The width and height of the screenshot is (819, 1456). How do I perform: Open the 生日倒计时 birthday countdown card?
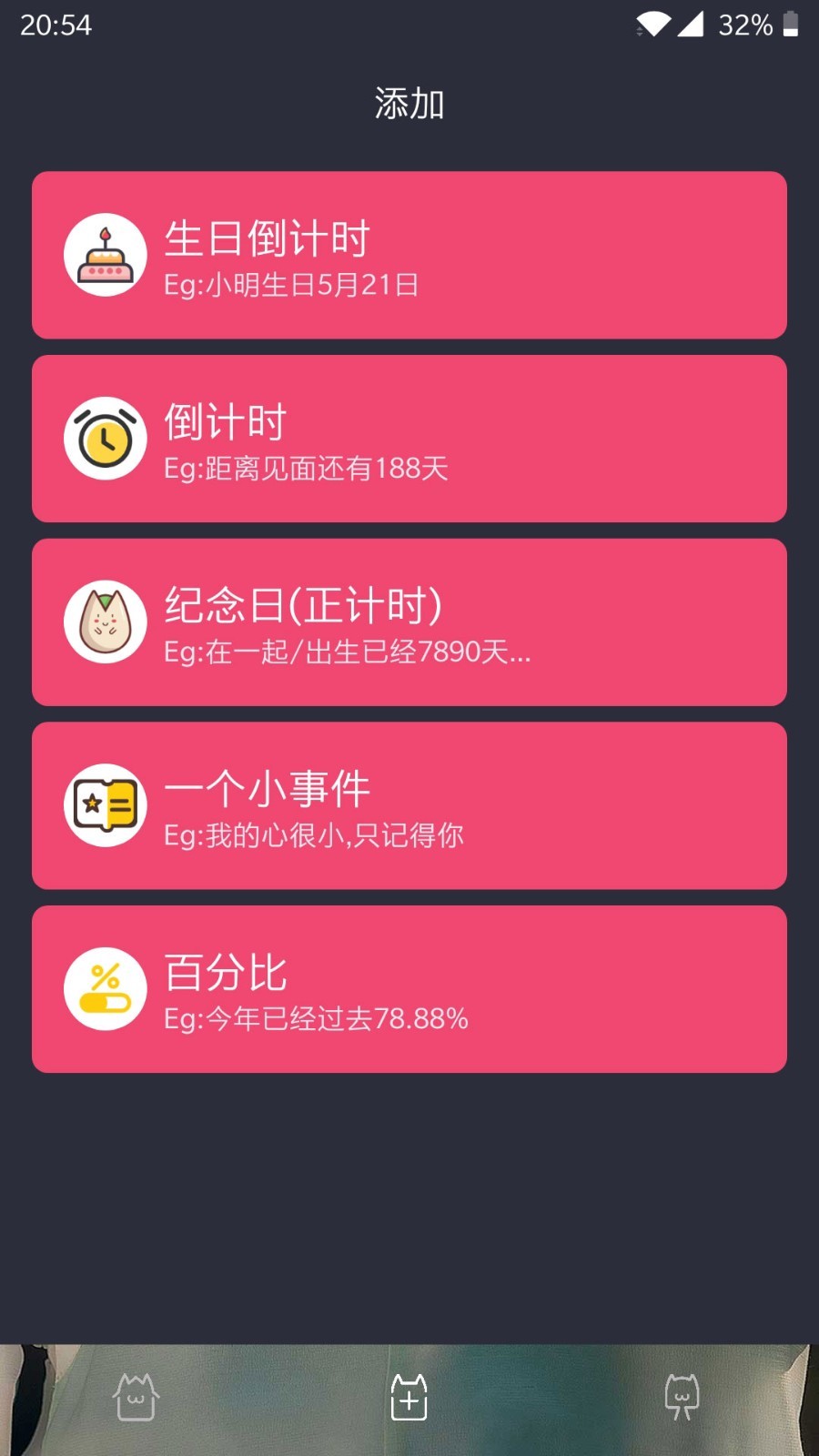(409, 256)
